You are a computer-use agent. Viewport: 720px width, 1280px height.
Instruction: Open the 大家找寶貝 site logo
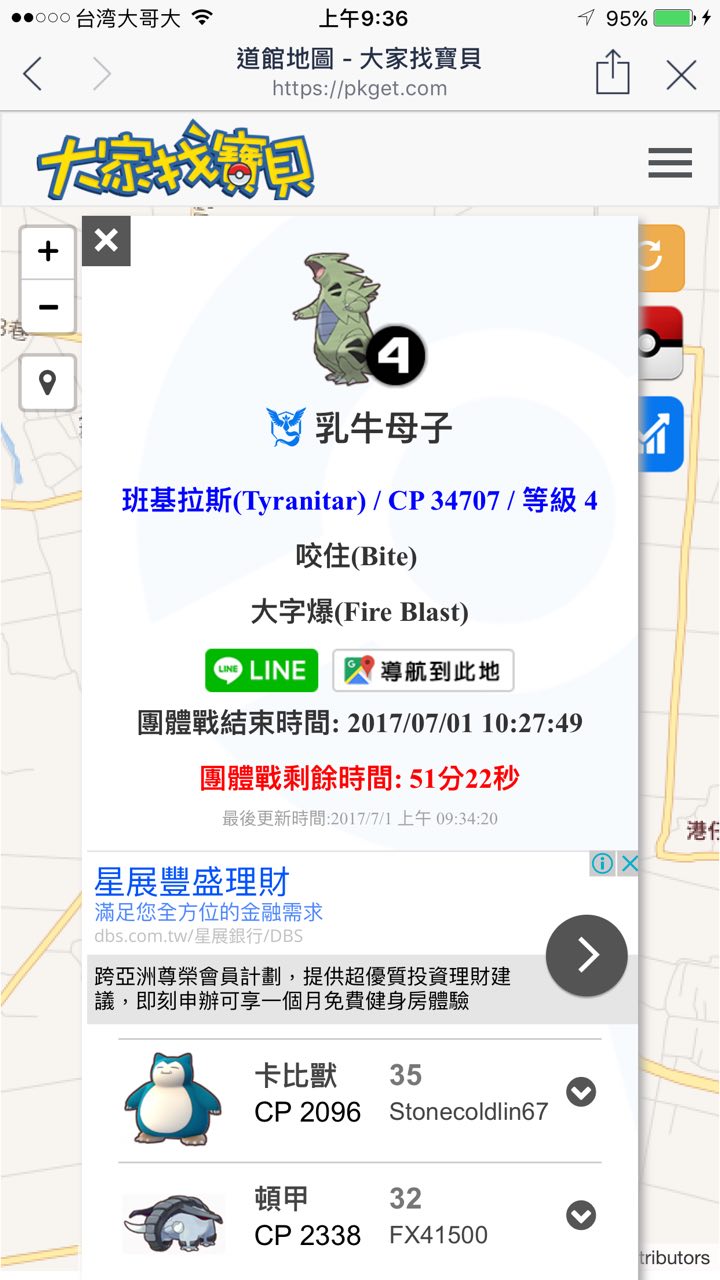pos(176,162)
